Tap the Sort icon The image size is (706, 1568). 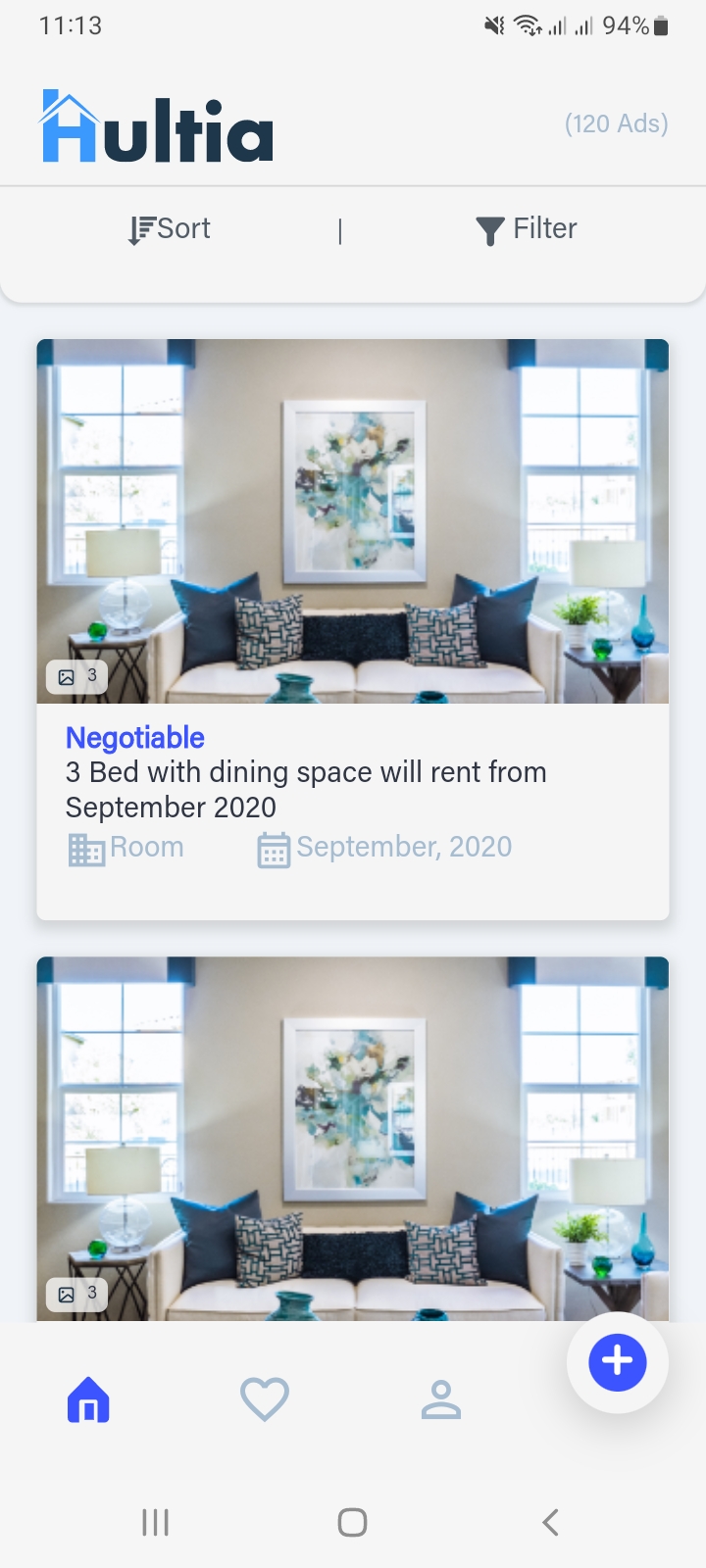point(140,228)
